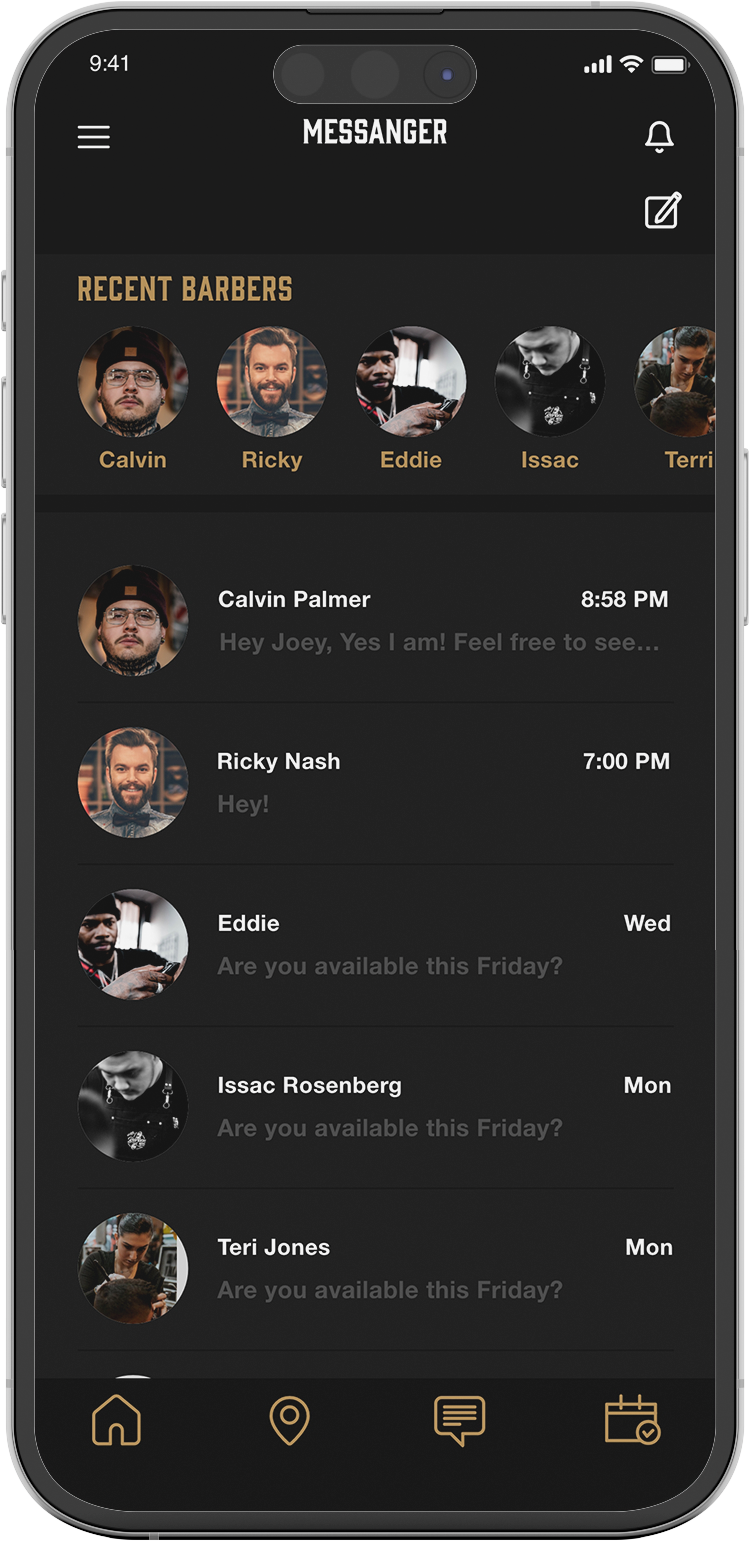Open the calendar appointments tab
This screenshot has height=1541, width=750.
tap(632, 1420)
